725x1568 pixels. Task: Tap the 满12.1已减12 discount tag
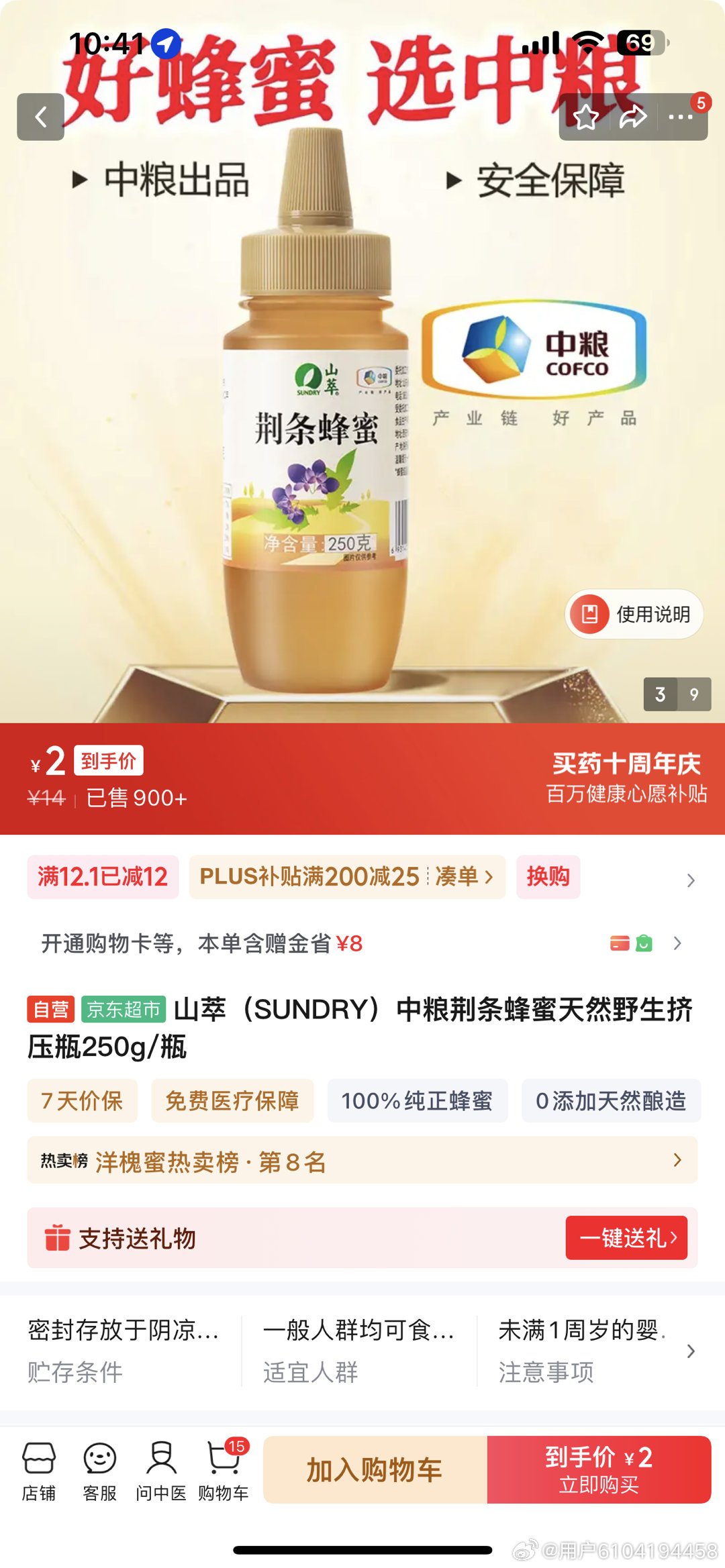click(103, 877)
